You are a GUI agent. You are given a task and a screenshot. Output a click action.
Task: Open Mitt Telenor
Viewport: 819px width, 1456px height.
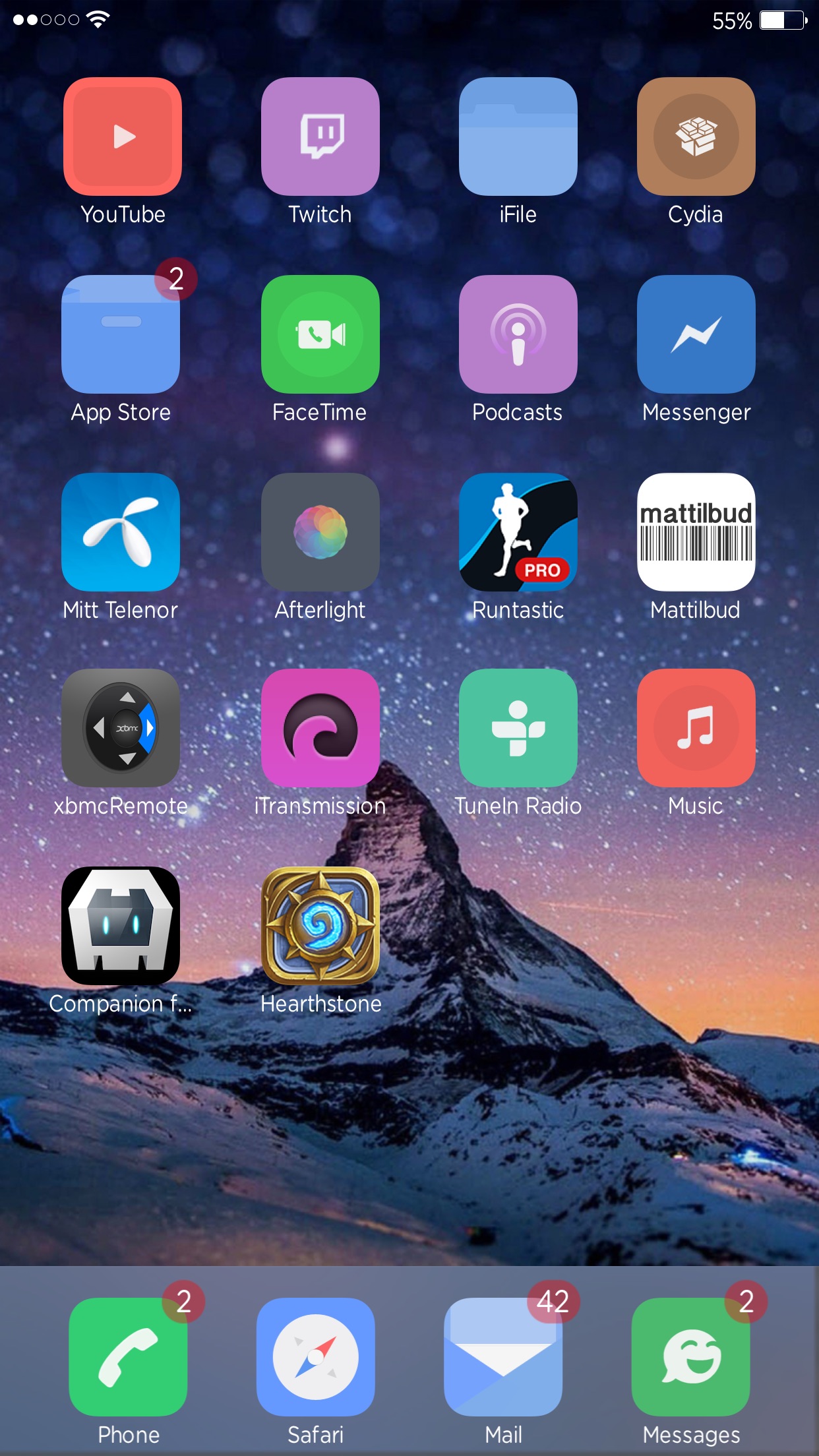tap(121, 532)
